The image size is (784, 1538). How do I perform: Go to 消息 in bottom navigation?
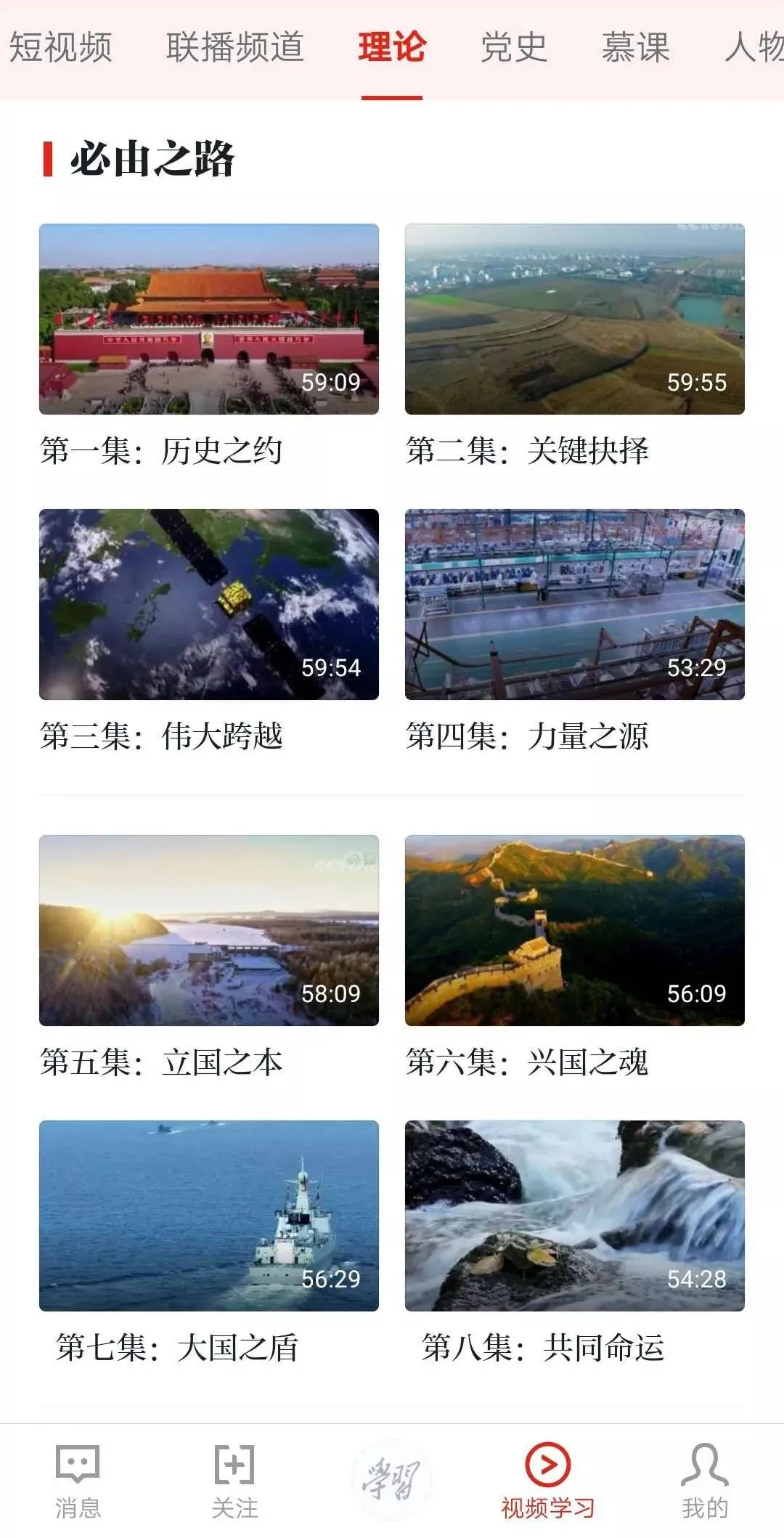(x=78, y=1481)
